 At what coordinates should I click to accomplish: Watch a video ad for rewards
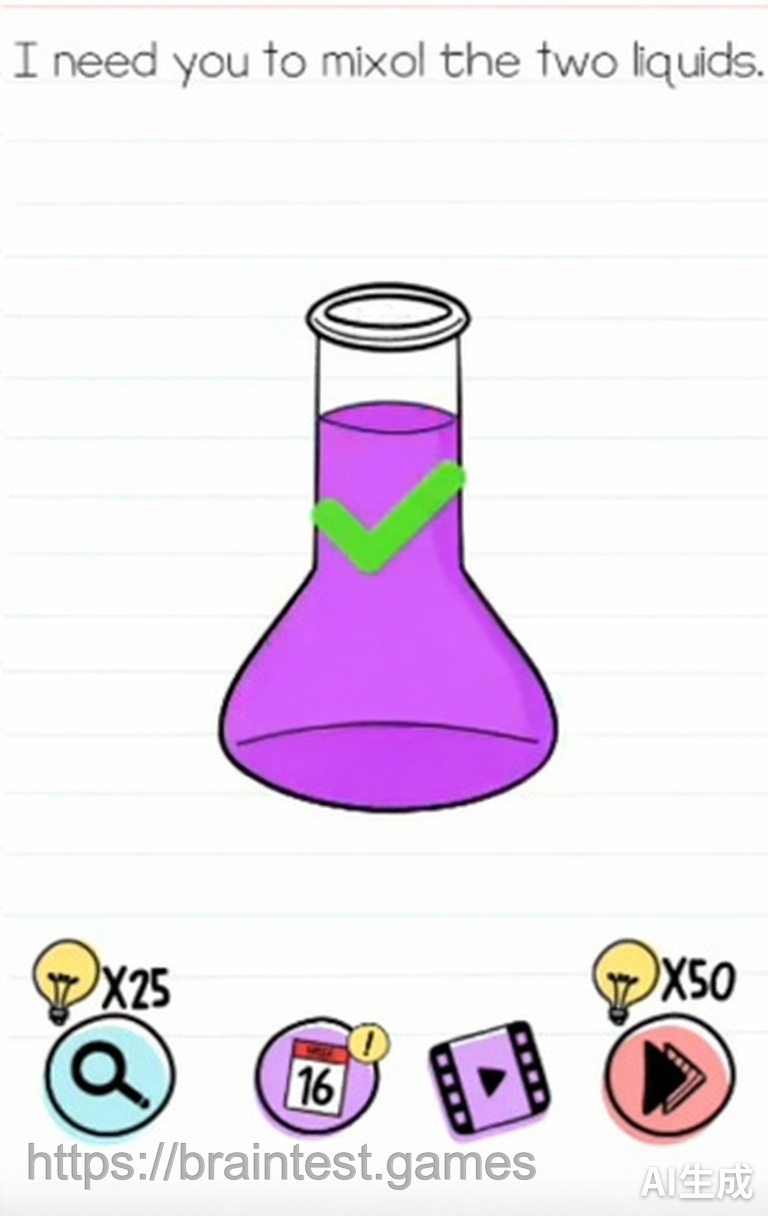(x=489, y=1078)
